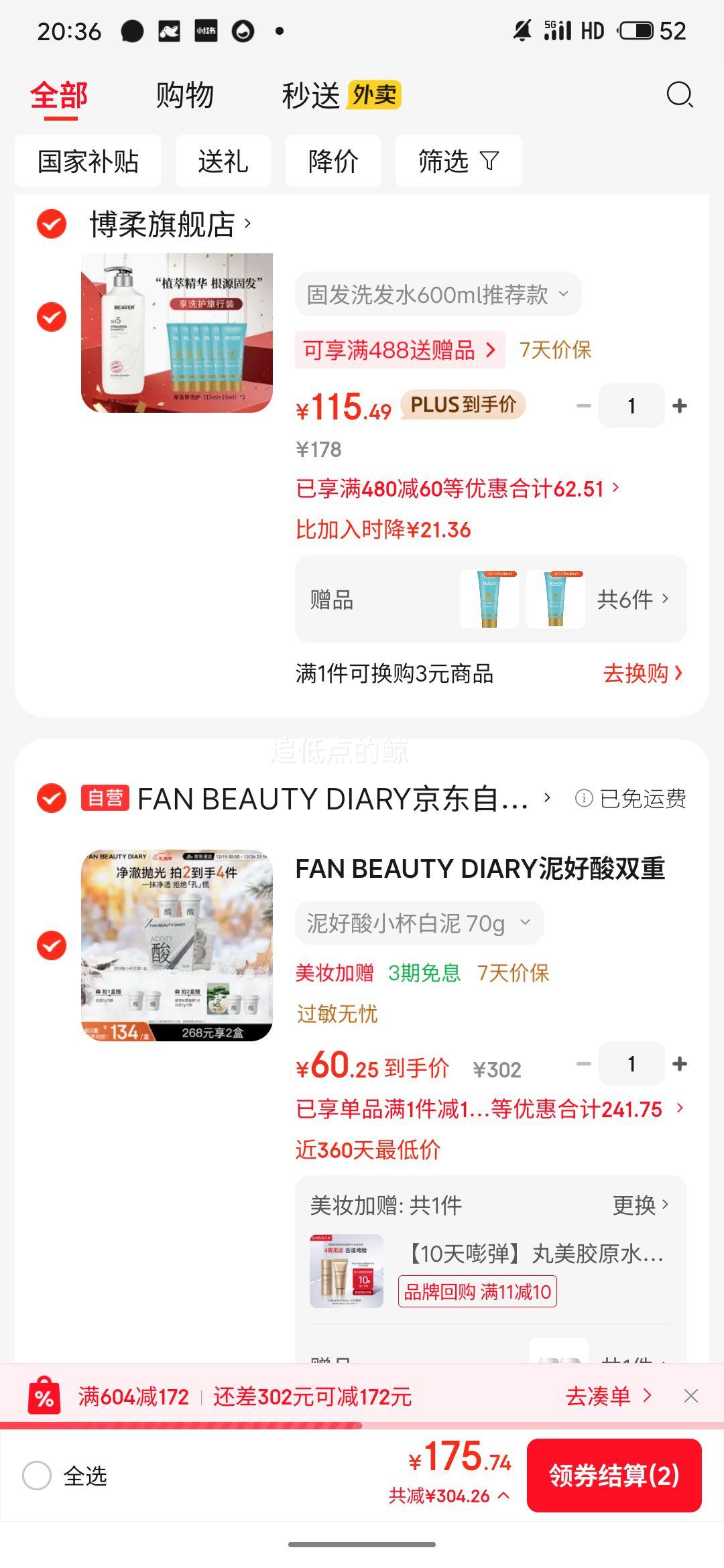Open the 固发洗发水600ml推荐款 variant dropdown
The width and height of the screenshot is (724, 1568).
436,293
